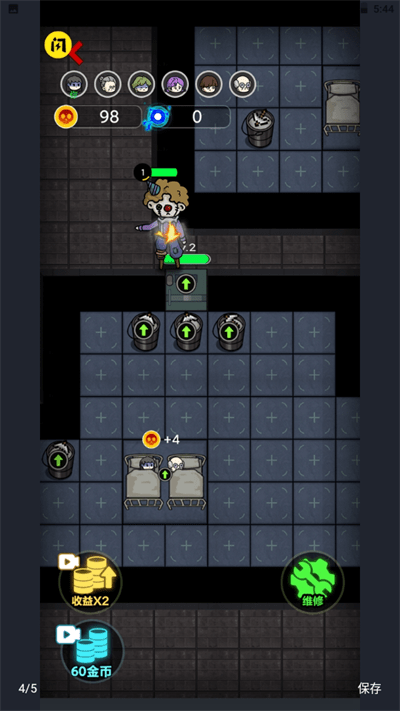
Task: Upgrade the door with green arrow
Action: [185, 284]
